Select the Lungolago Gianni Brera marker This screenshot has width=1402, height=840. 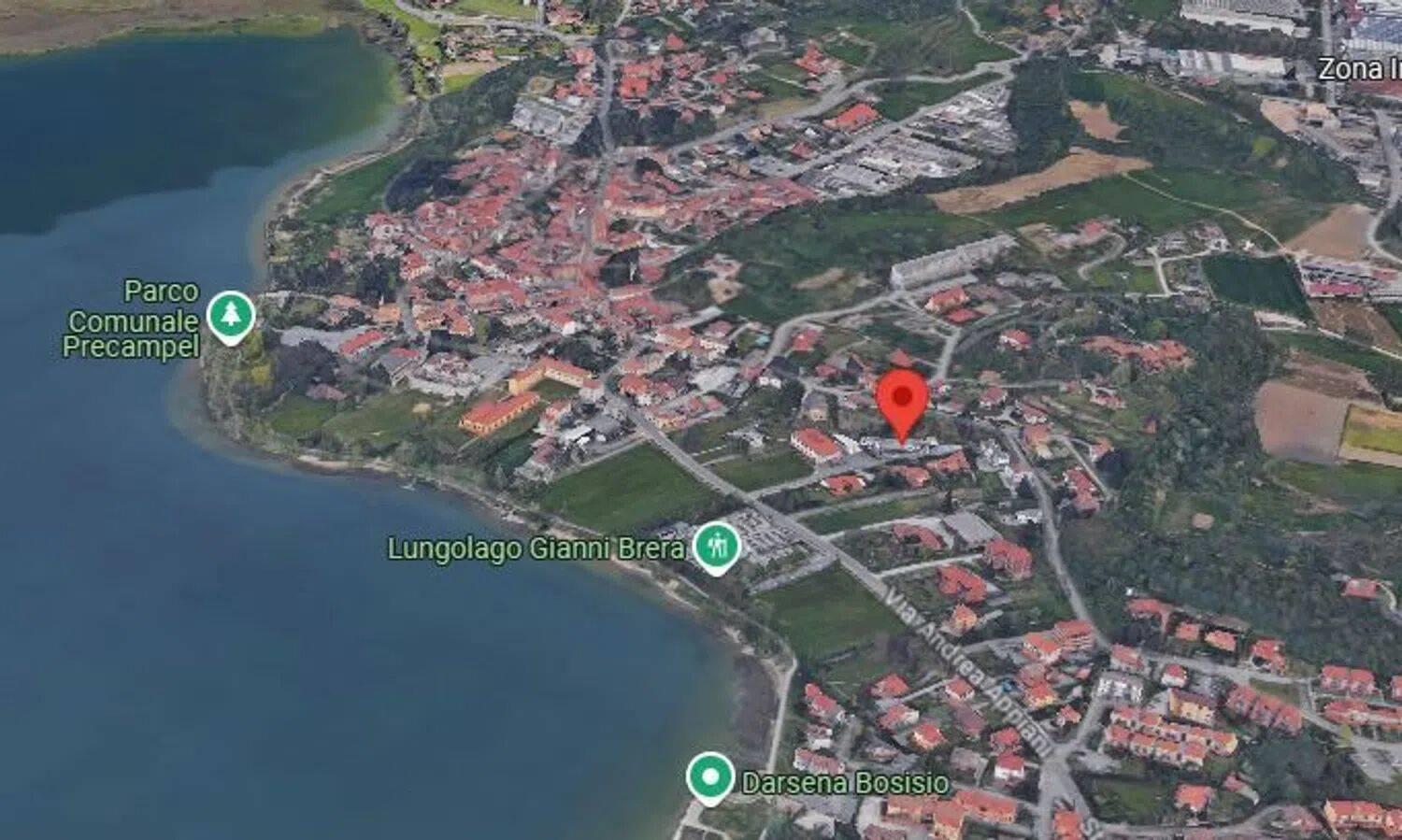(x=717, y=546)
